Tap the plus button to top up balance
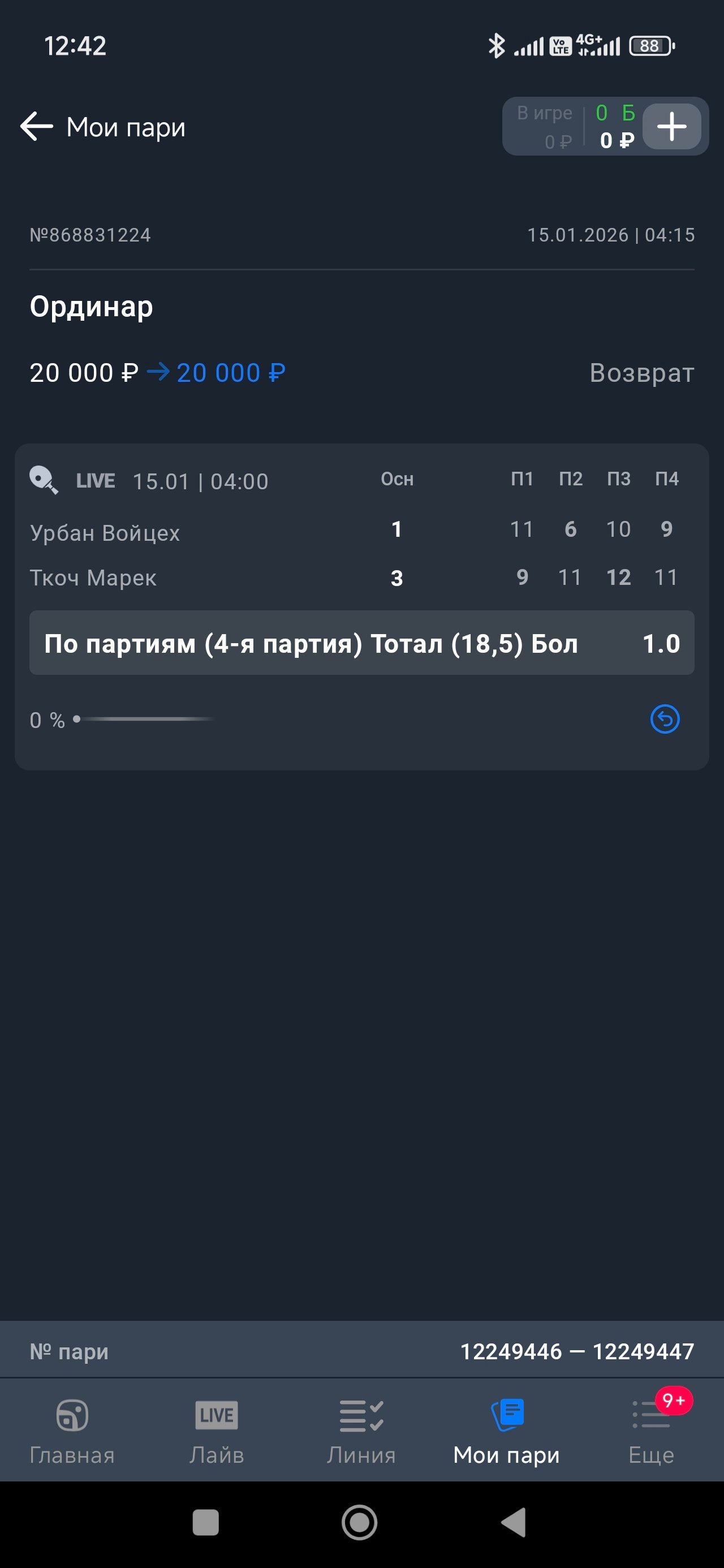Image resolution: width=724 pixels, height=1568 pixels. pos(671,127)
